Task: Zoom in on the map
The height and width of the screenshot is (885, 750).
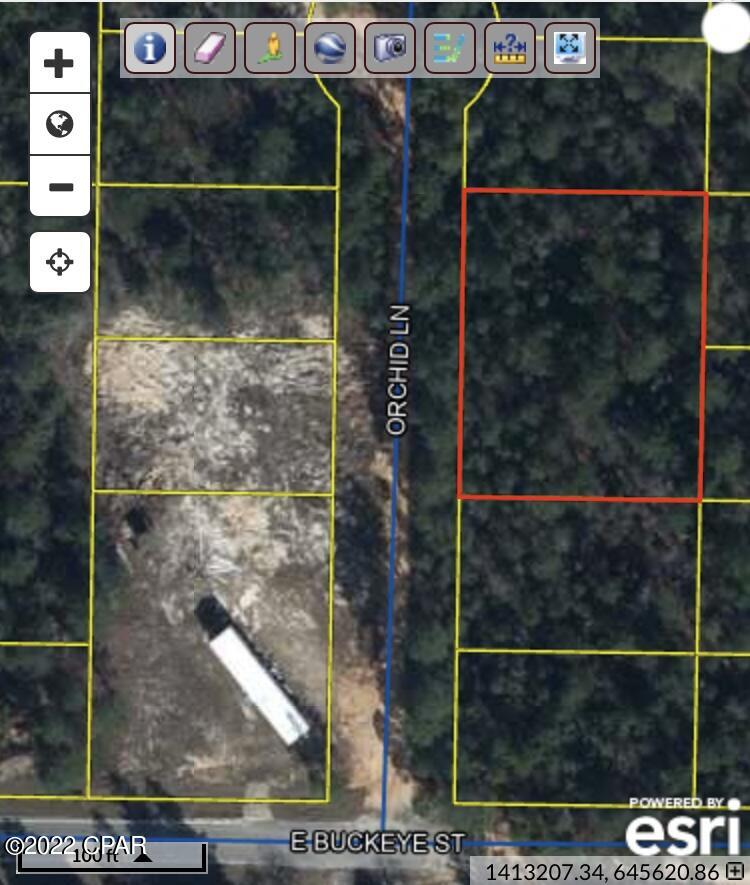Action: (59, 64)
